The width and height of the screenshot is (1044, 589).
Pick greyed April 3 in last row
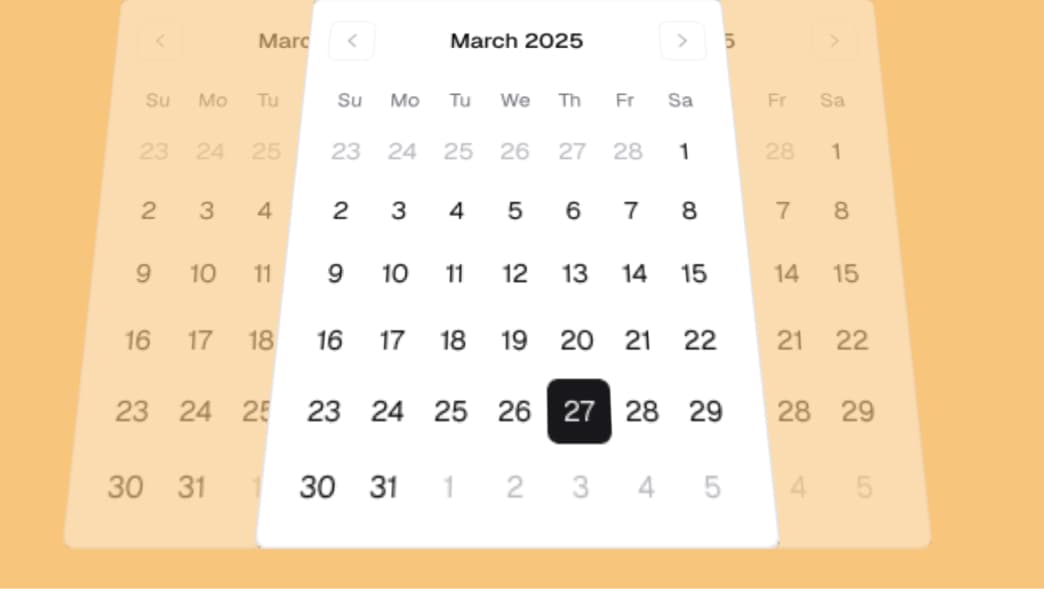coord(580,487)
